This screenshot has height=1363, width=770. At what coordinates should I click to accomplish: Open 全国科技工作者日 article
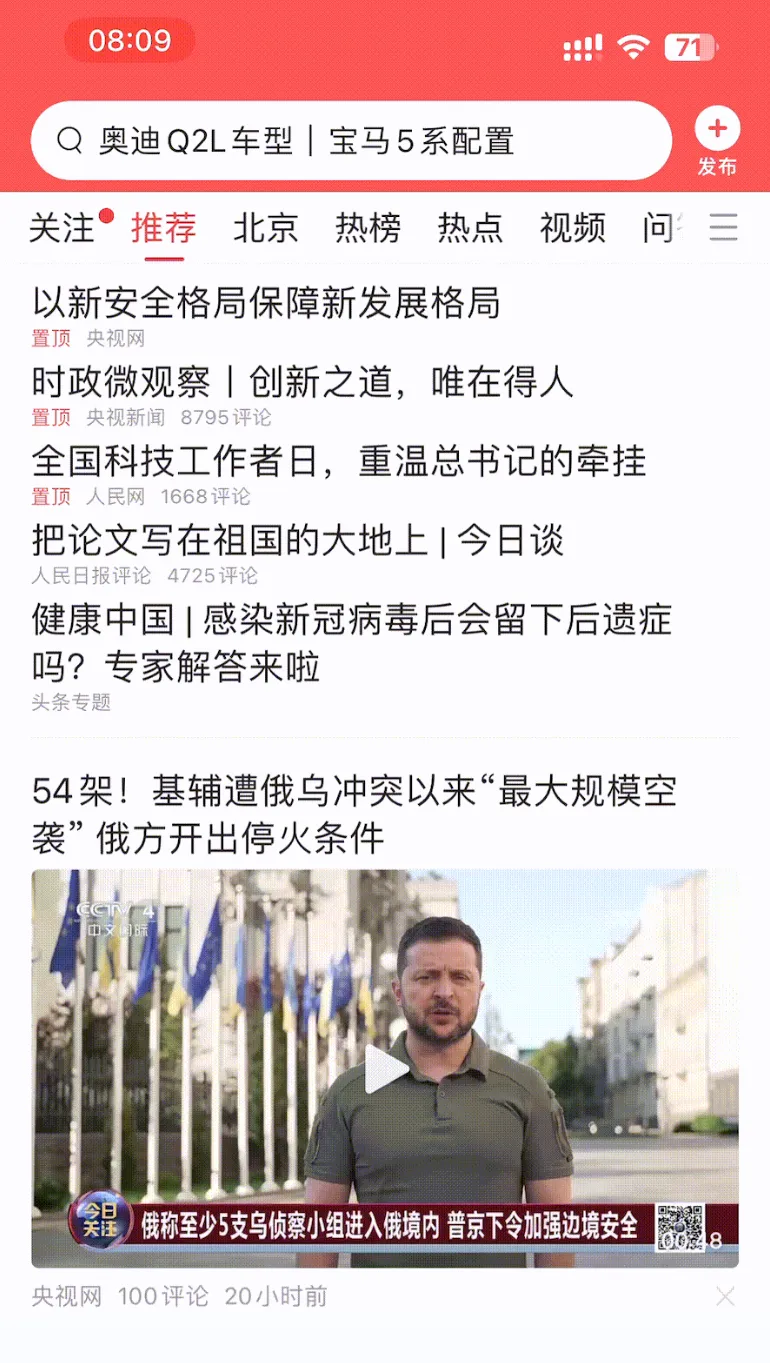[339, 461]
